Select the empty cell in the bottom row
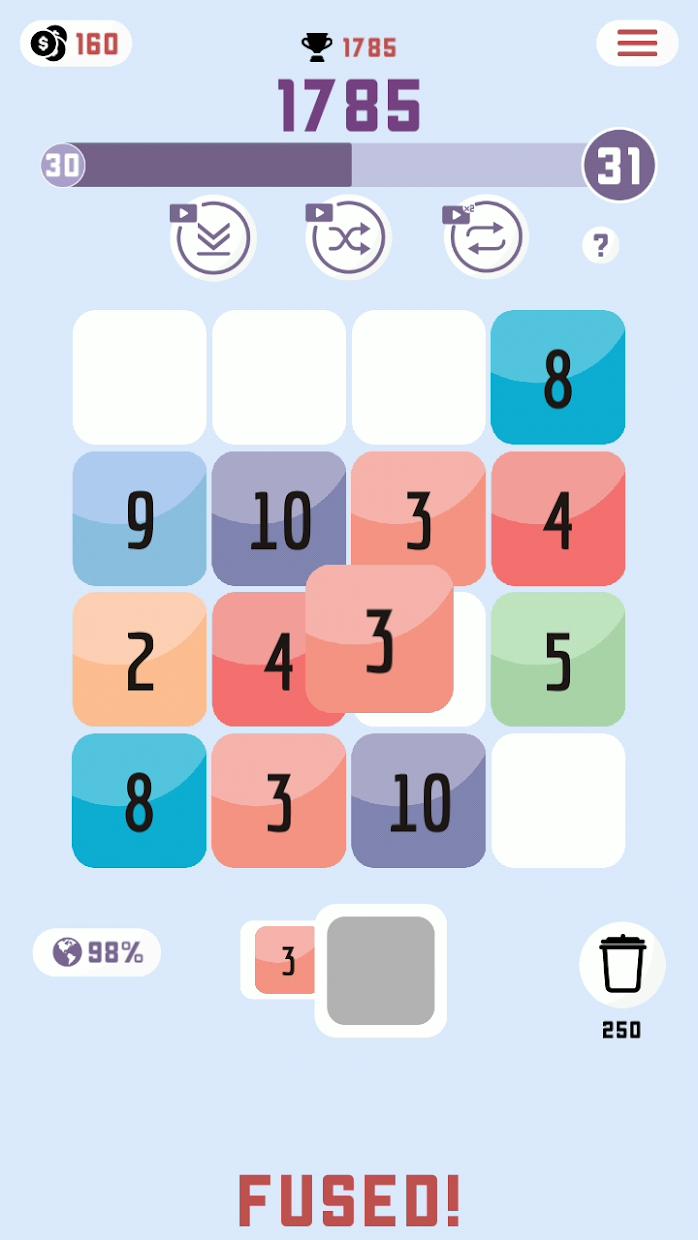 (558, 800)
